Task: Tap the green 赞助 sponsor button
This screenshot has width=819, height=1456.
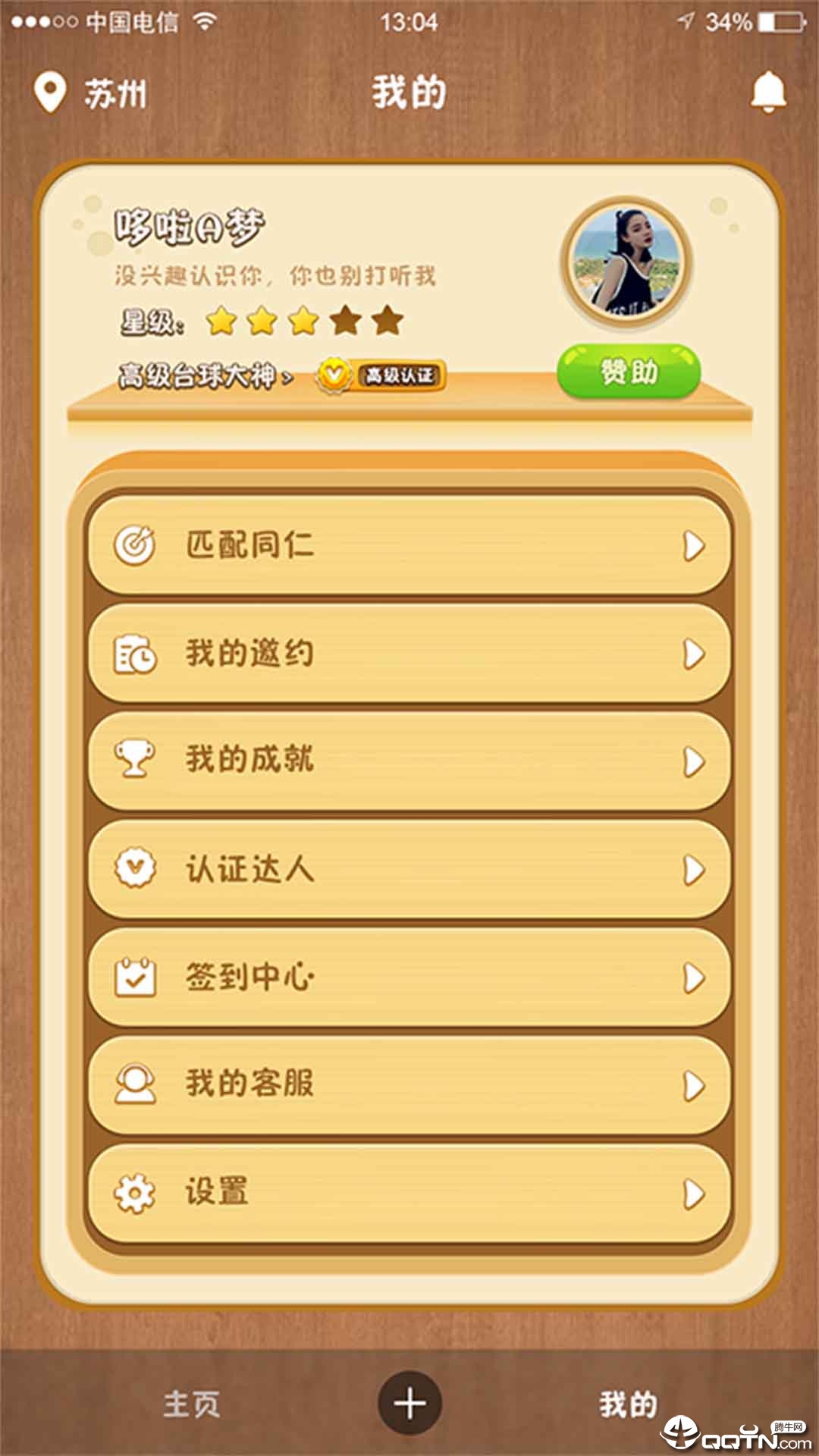Action: point(629,372)
